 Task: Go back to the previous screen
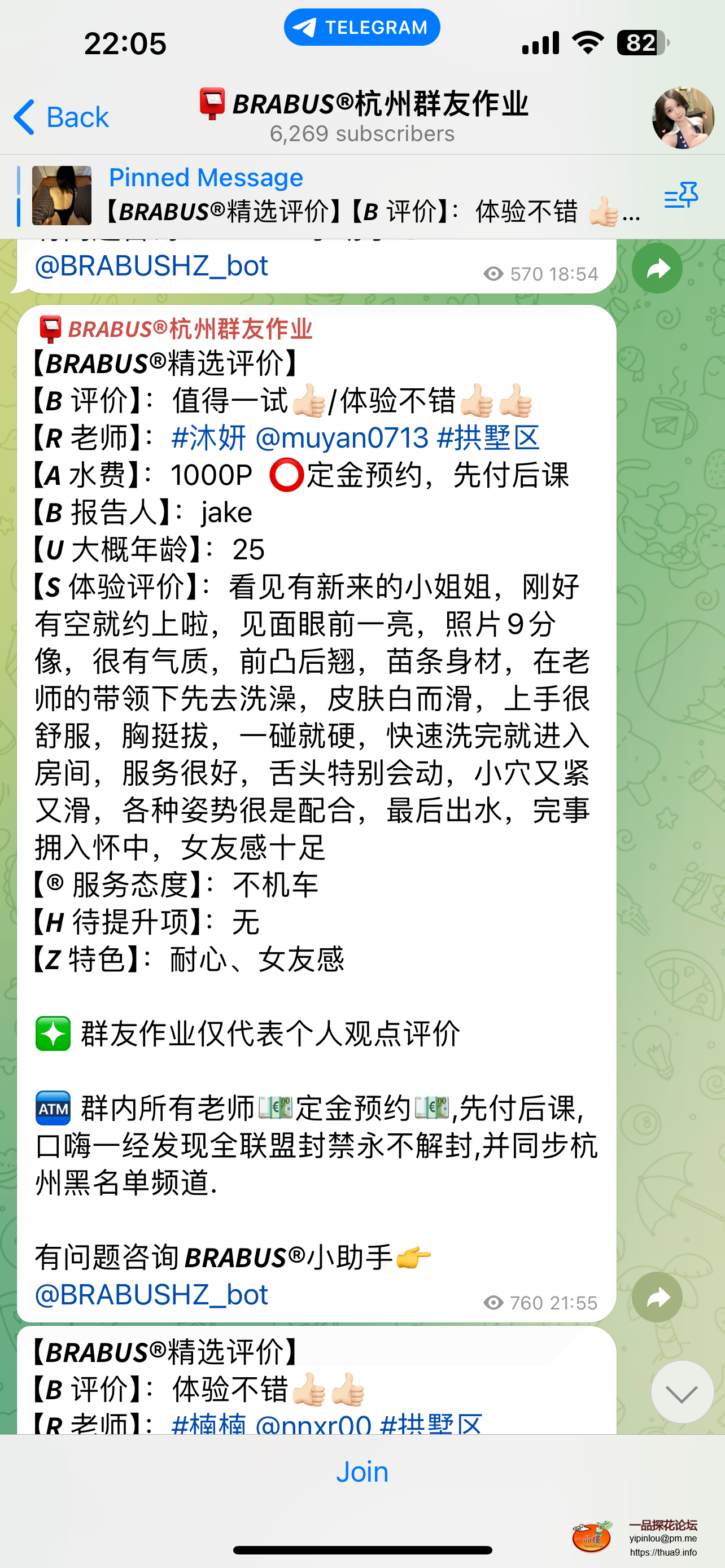61,117
